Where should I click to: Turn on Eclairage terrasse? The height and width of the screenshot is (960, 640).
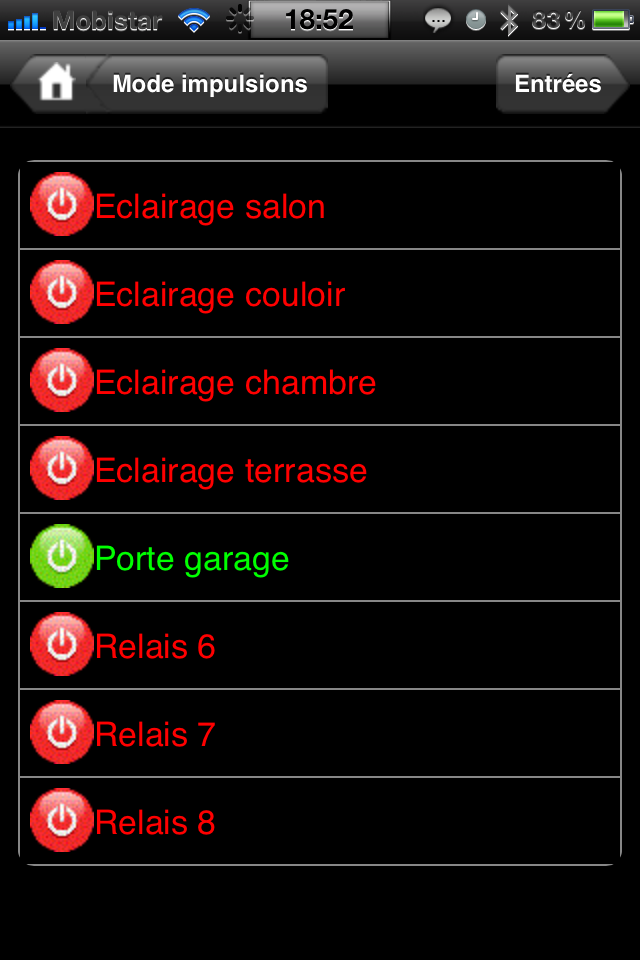(x=61, y=470)
